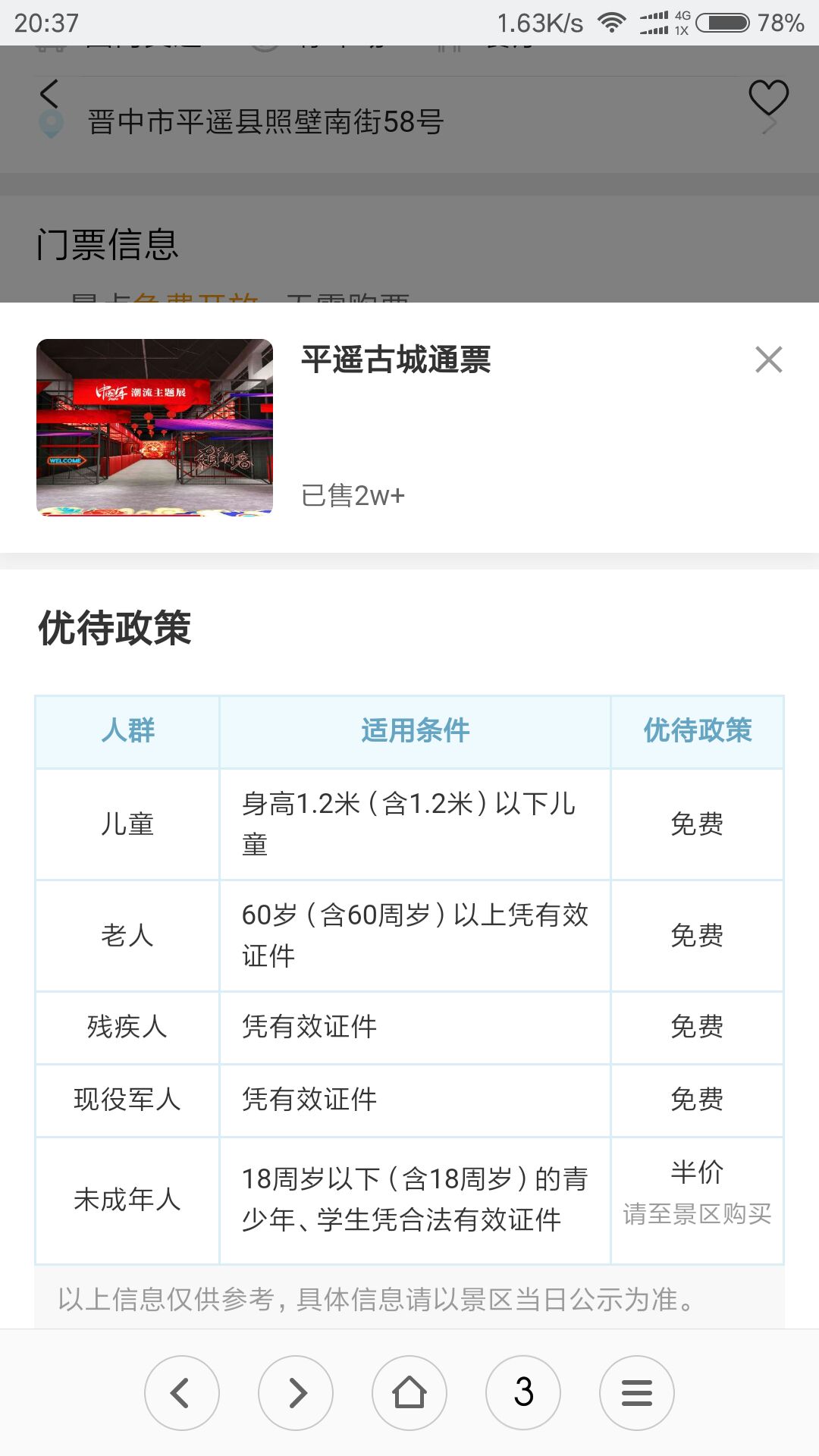
Task: Tap the heart icon to favorite
Action: [x=768, y=97]
